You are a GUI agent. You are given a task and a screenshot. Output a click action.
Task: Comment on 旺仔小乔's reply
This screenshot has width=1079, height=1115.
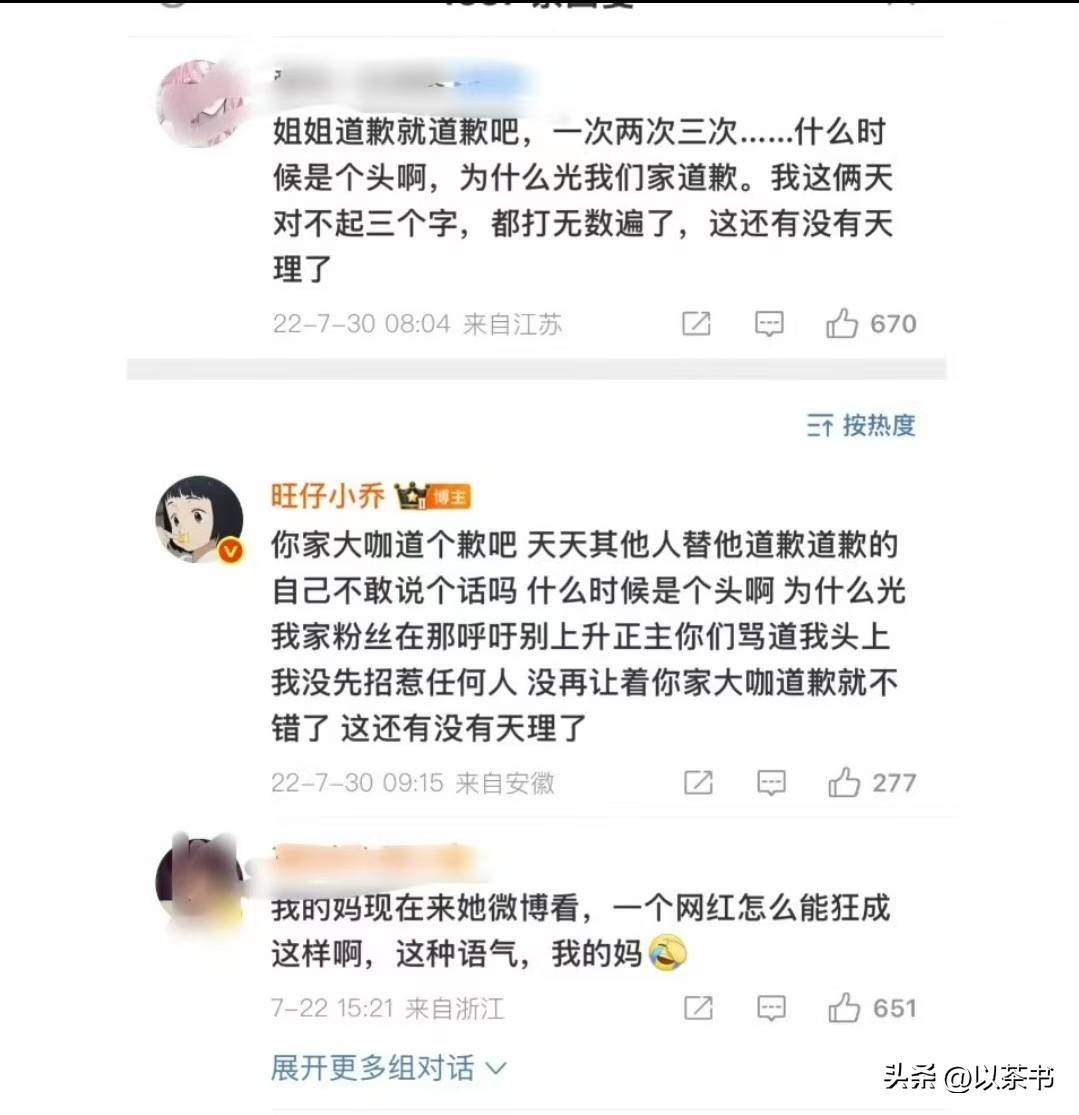tap(770, 783)
